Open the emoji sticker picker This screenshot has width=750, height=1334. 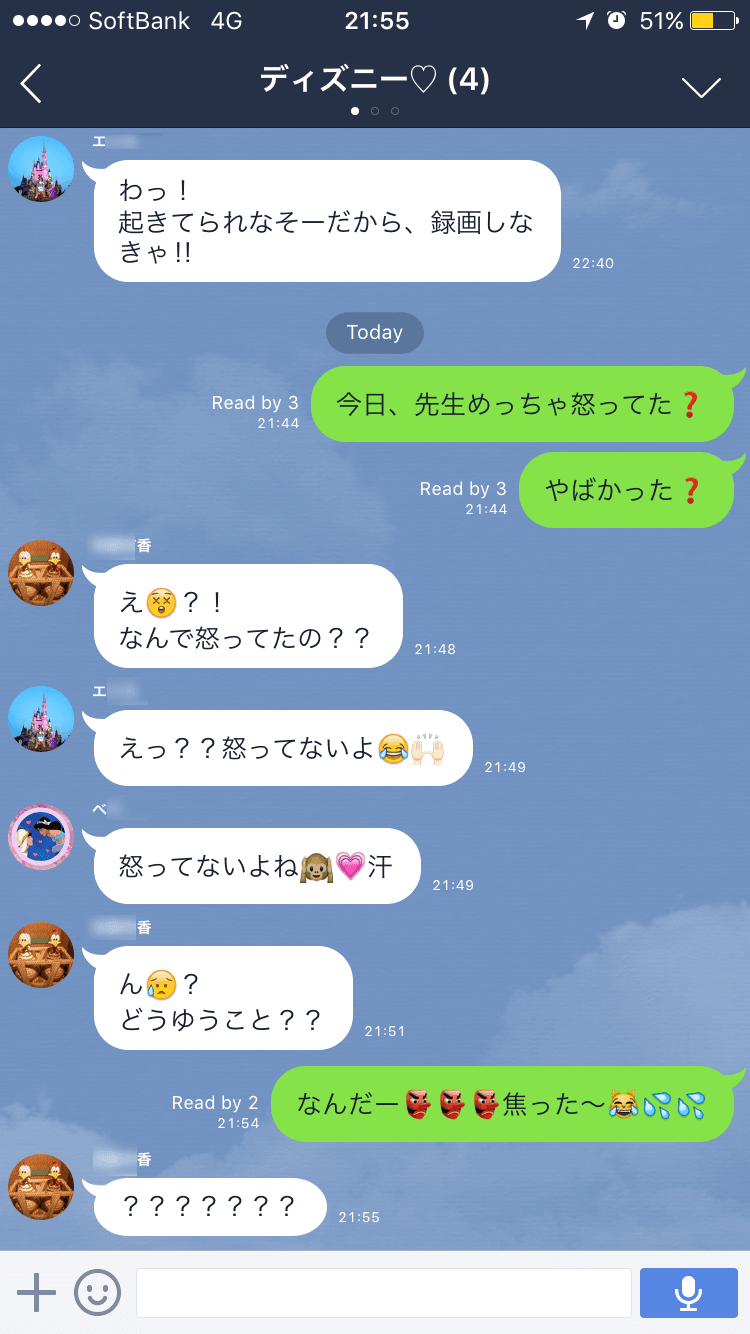click(x=98, y=1292)
